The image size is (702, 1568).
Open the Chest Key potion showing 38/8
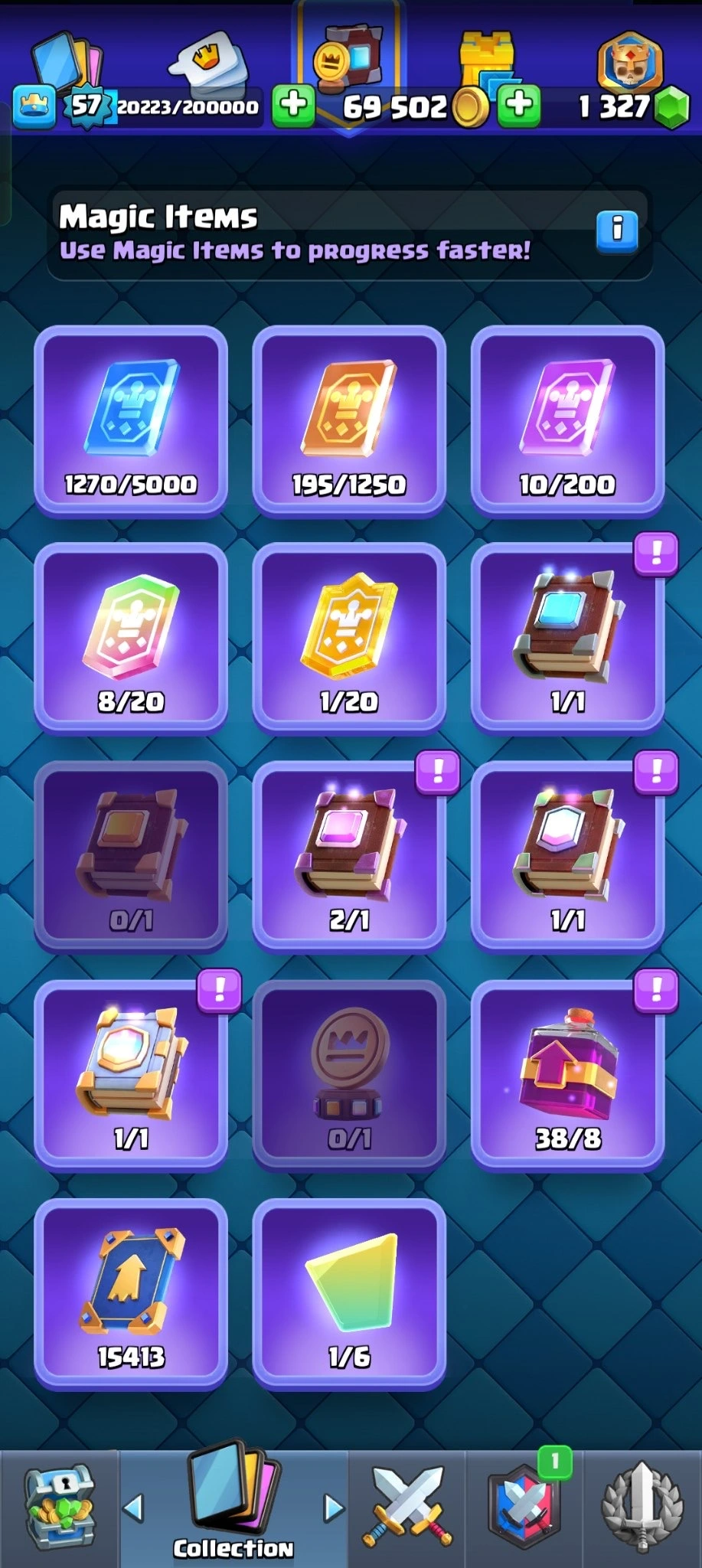567,1074
